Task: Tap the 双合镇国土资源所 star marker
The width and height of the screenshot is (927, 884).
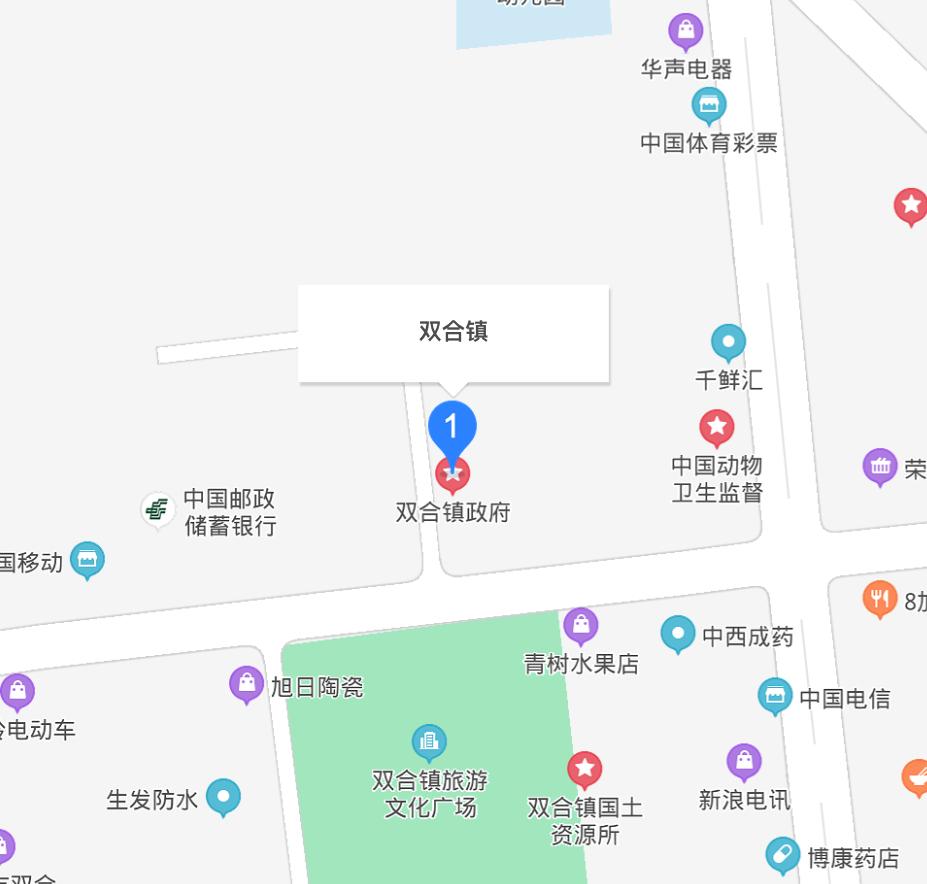Action: point(585,770)
